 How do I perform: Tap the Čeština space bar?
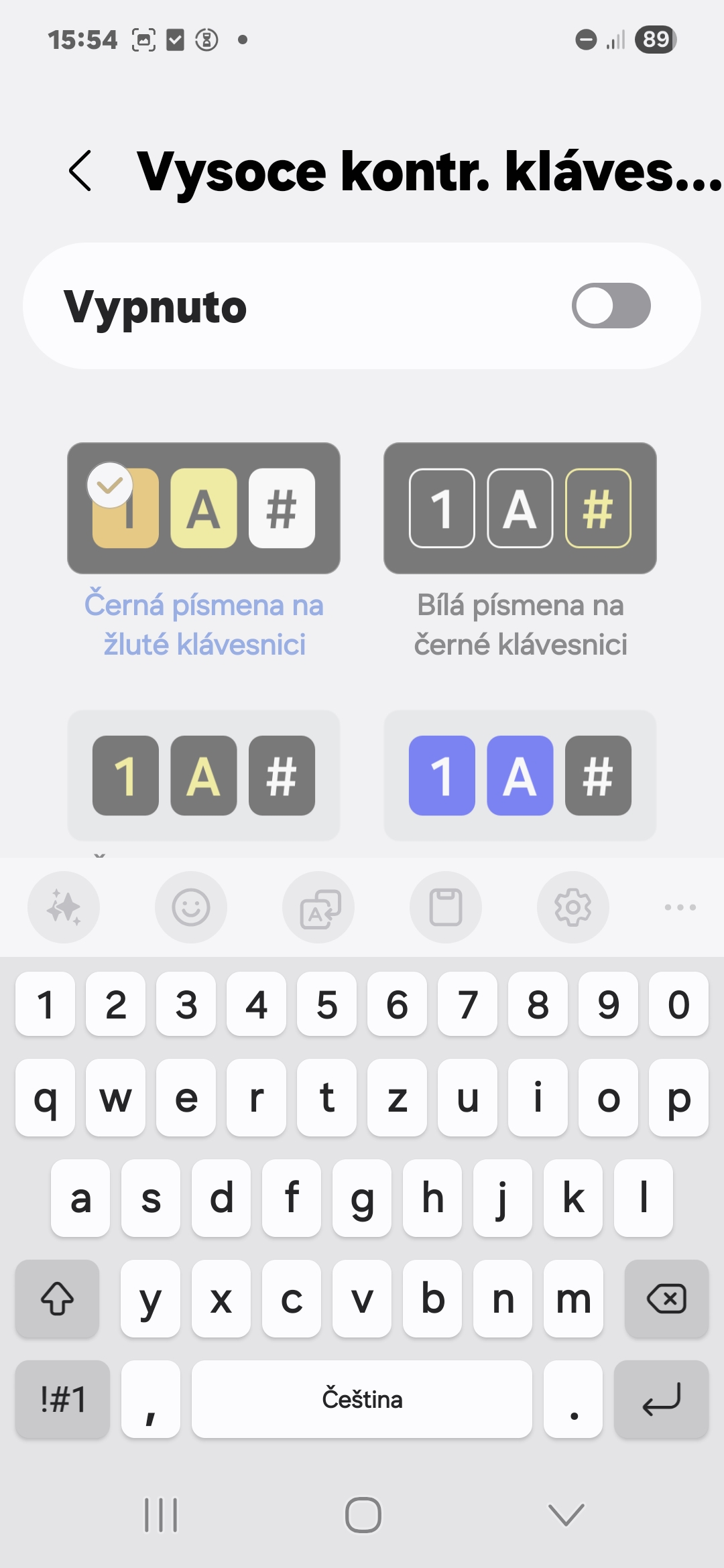362,1399
